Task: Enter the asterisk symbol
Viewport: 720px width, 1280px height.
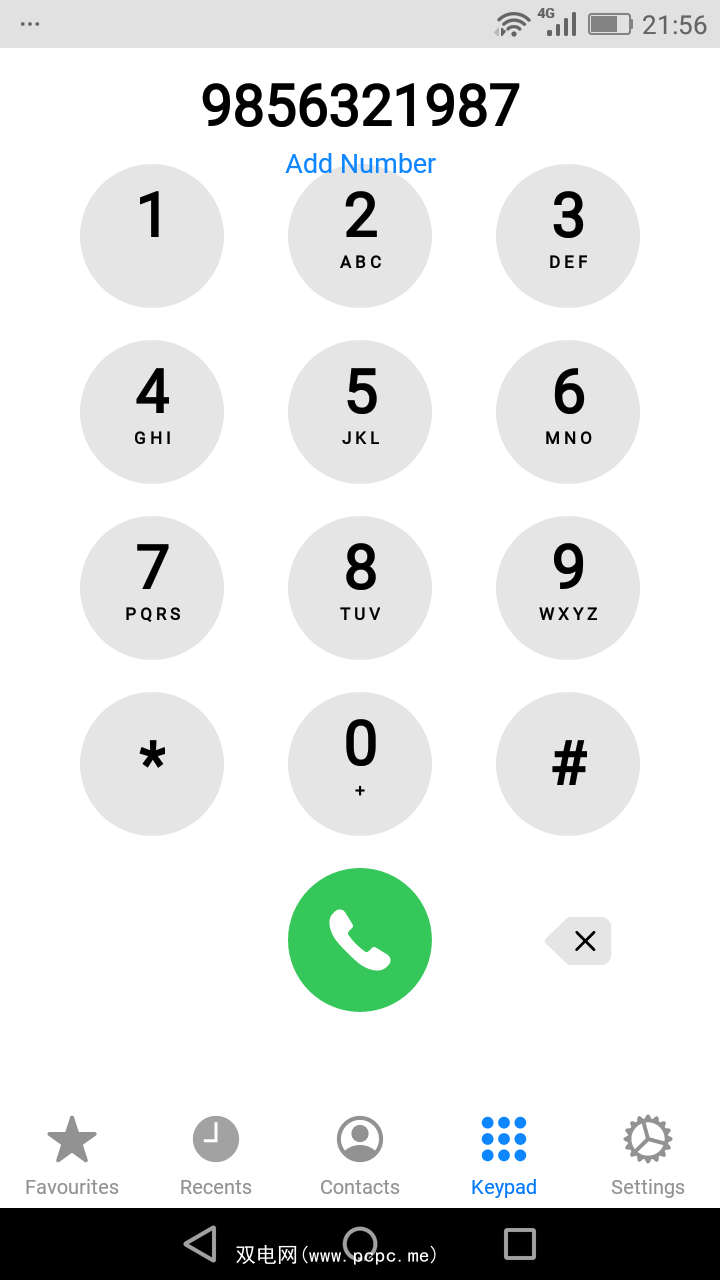Action: point(152,764)
